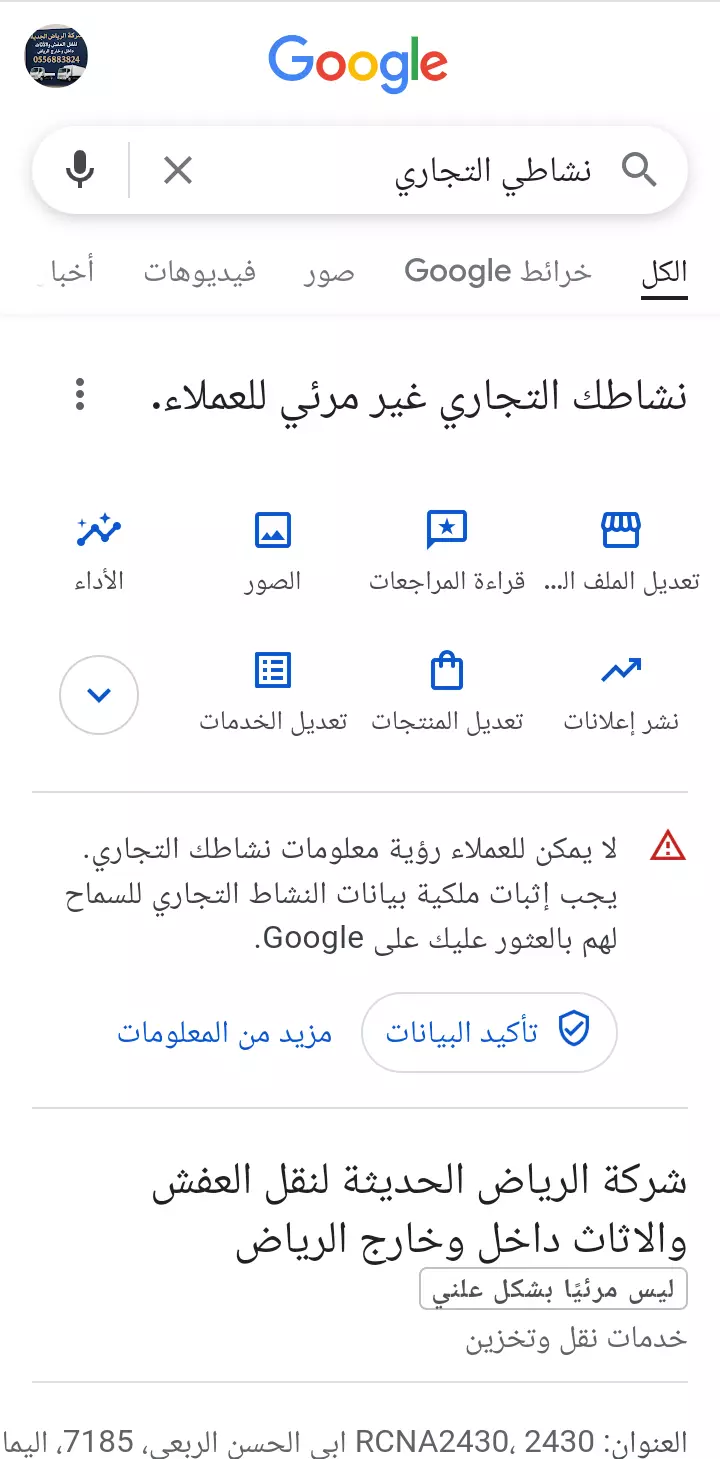Select the voice search microphone icon
The width and height of the screenshot is (720, 1459).
point(80,170)
